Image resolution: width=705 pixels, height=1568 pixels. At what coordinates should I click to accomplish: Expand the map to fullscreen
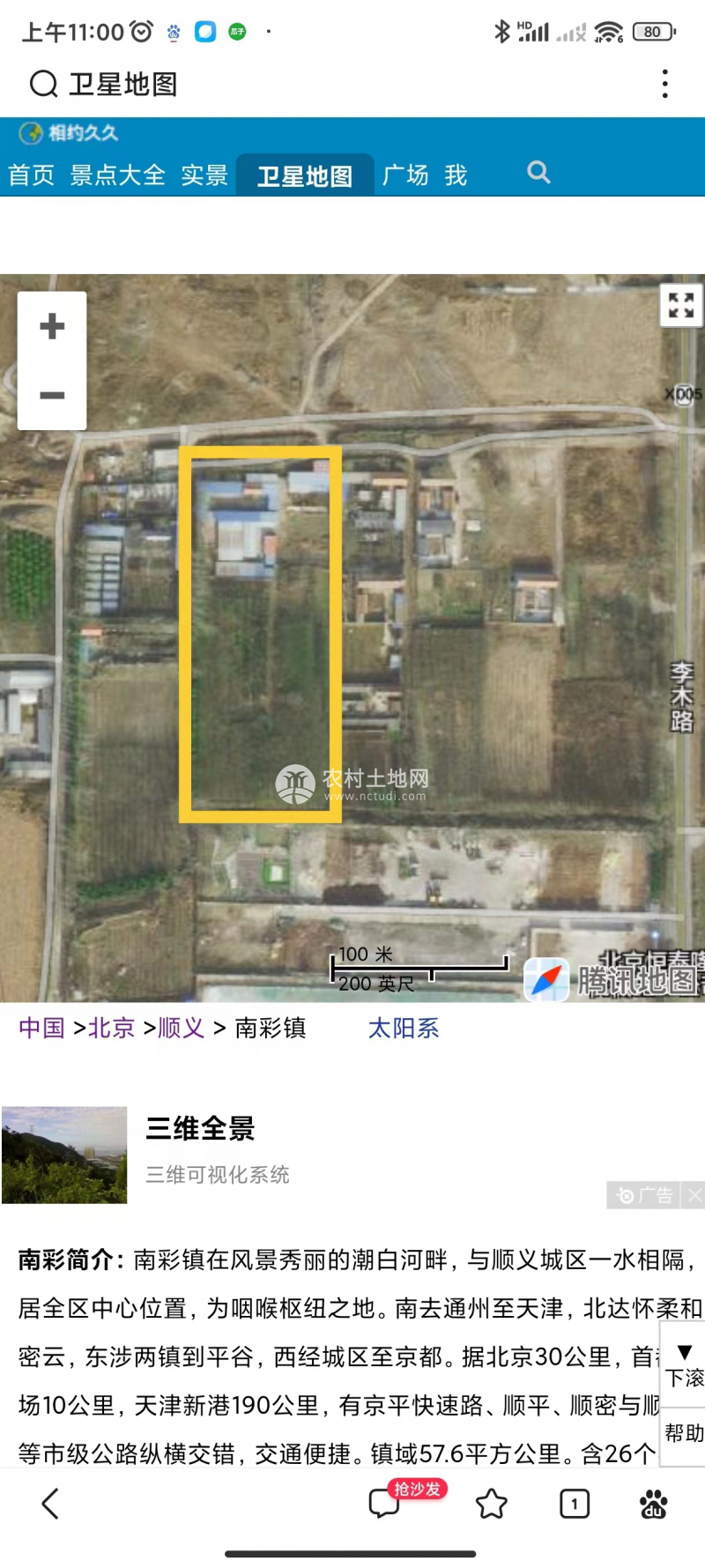coord(681,306)
